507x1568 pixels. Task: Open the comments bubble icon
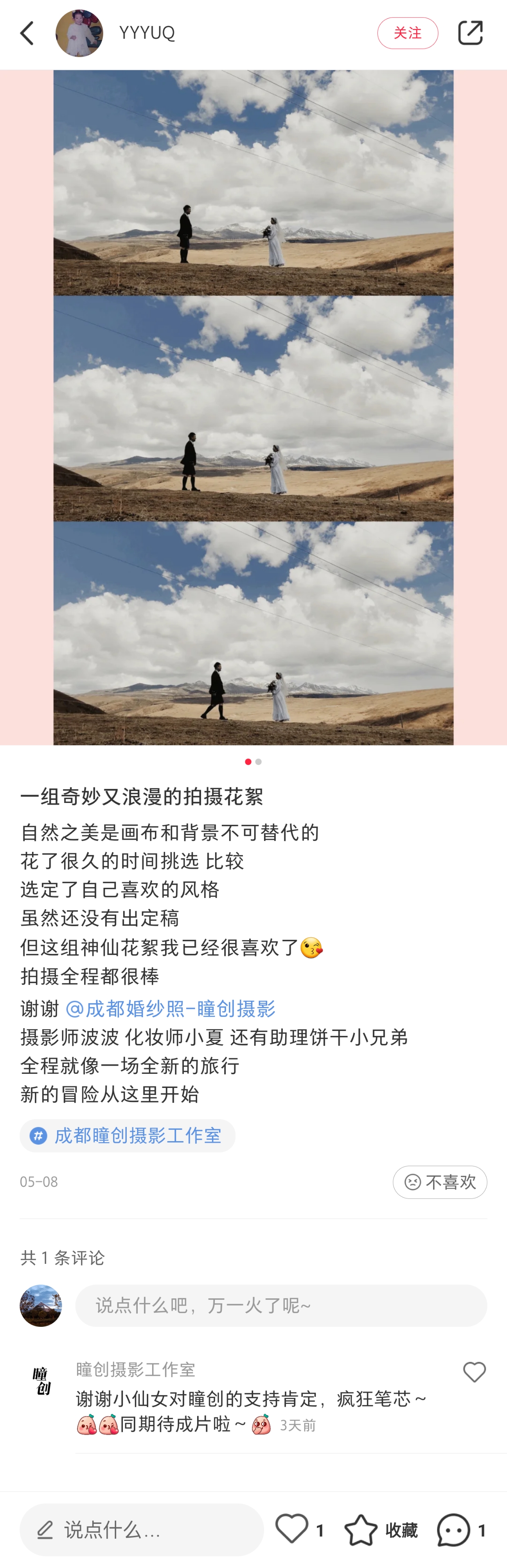453,1530
